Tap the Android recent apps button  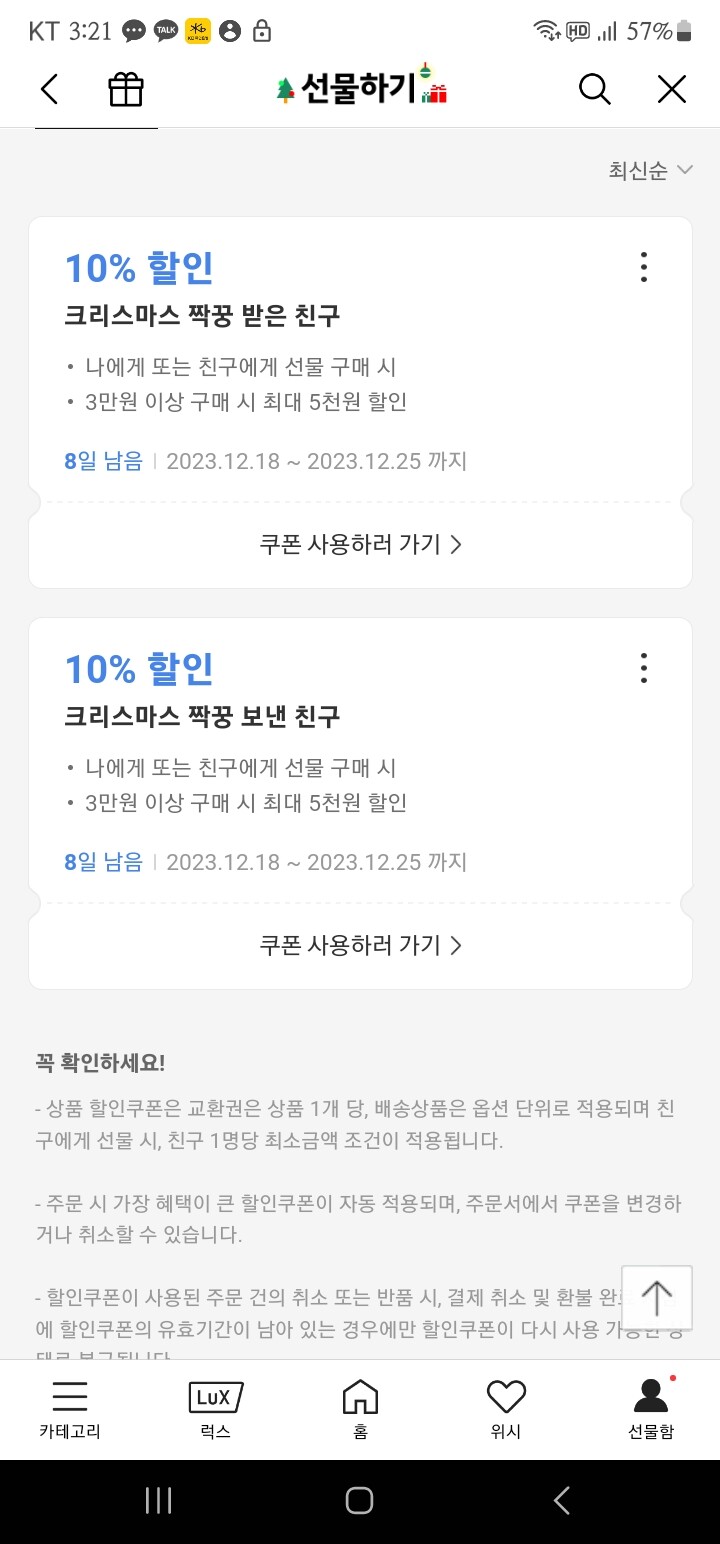(x=158, y=1500)
